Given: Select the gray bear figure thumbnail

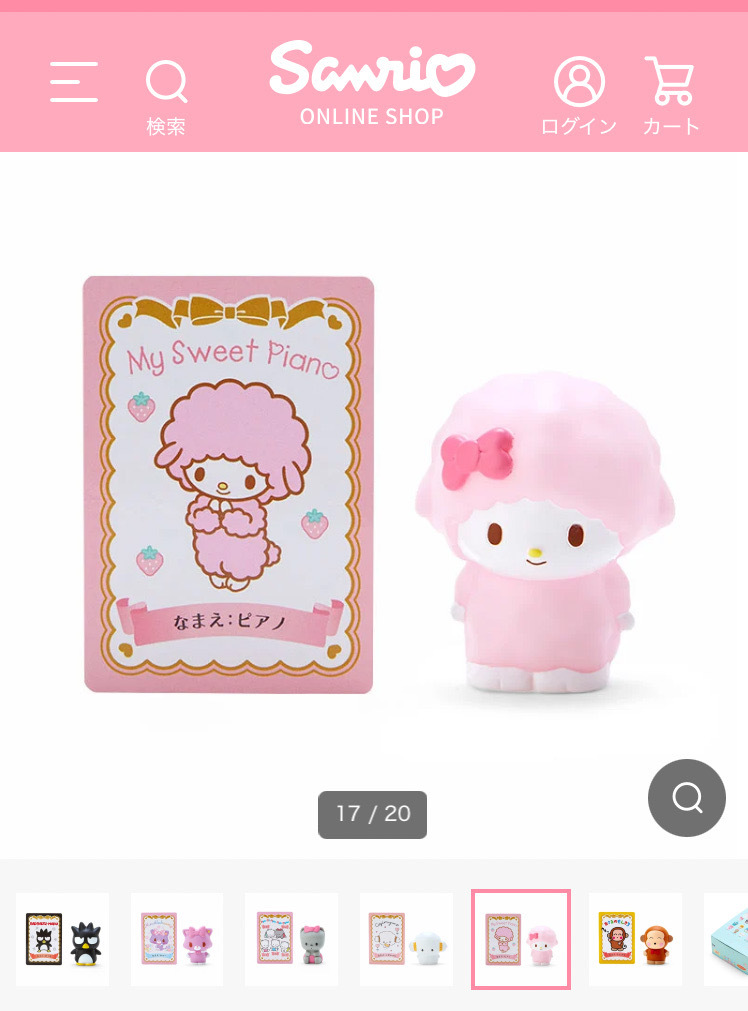Looking at the screenshot, I should pos(291,939).
